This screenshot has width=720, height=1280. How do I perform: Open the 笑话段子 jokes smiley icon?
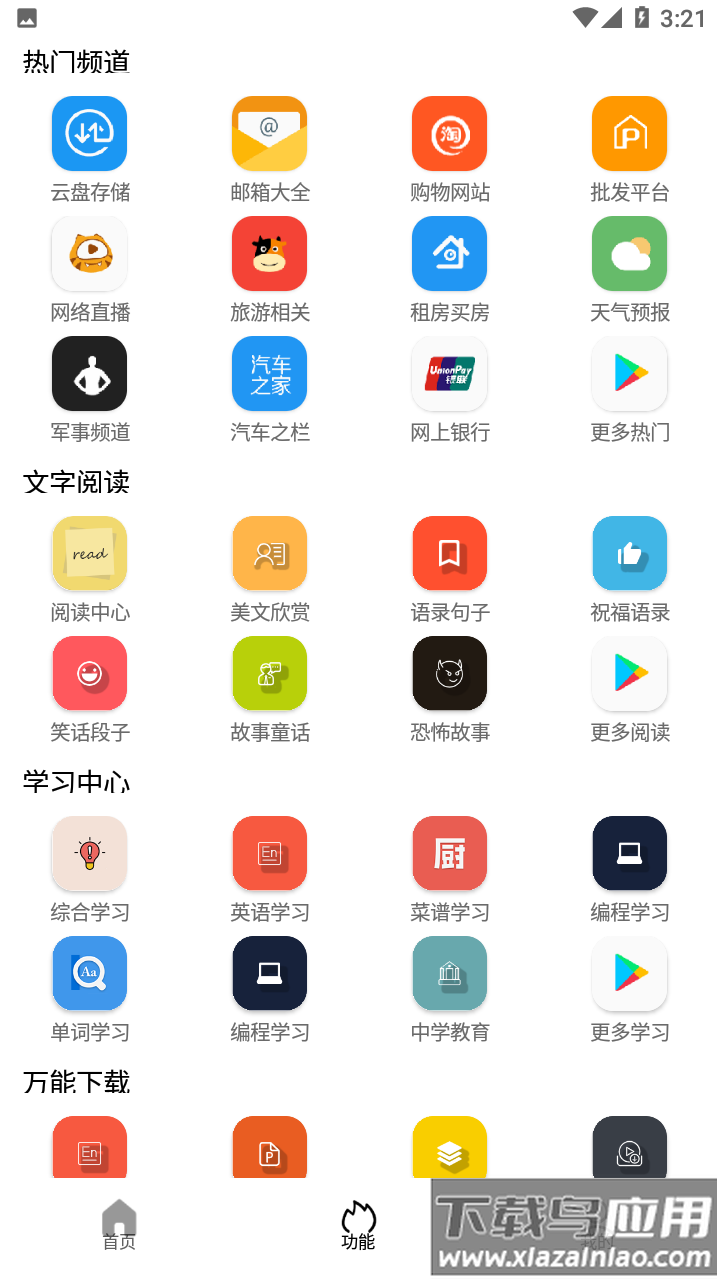point(89,673)
